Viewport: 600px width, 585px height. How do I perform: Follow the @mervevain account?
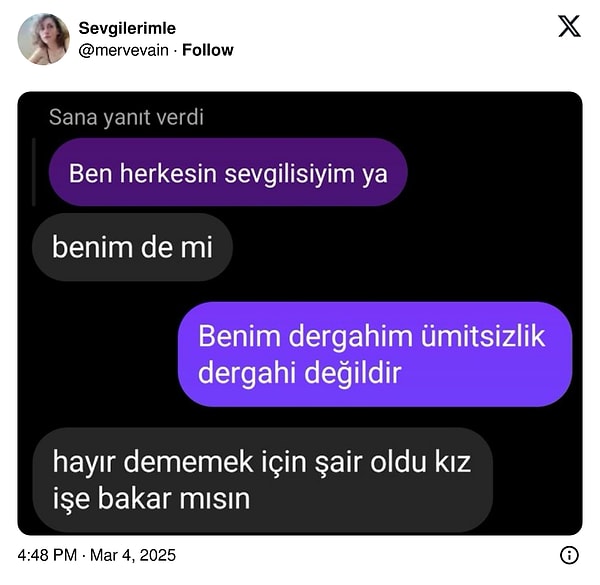[207, 50]
